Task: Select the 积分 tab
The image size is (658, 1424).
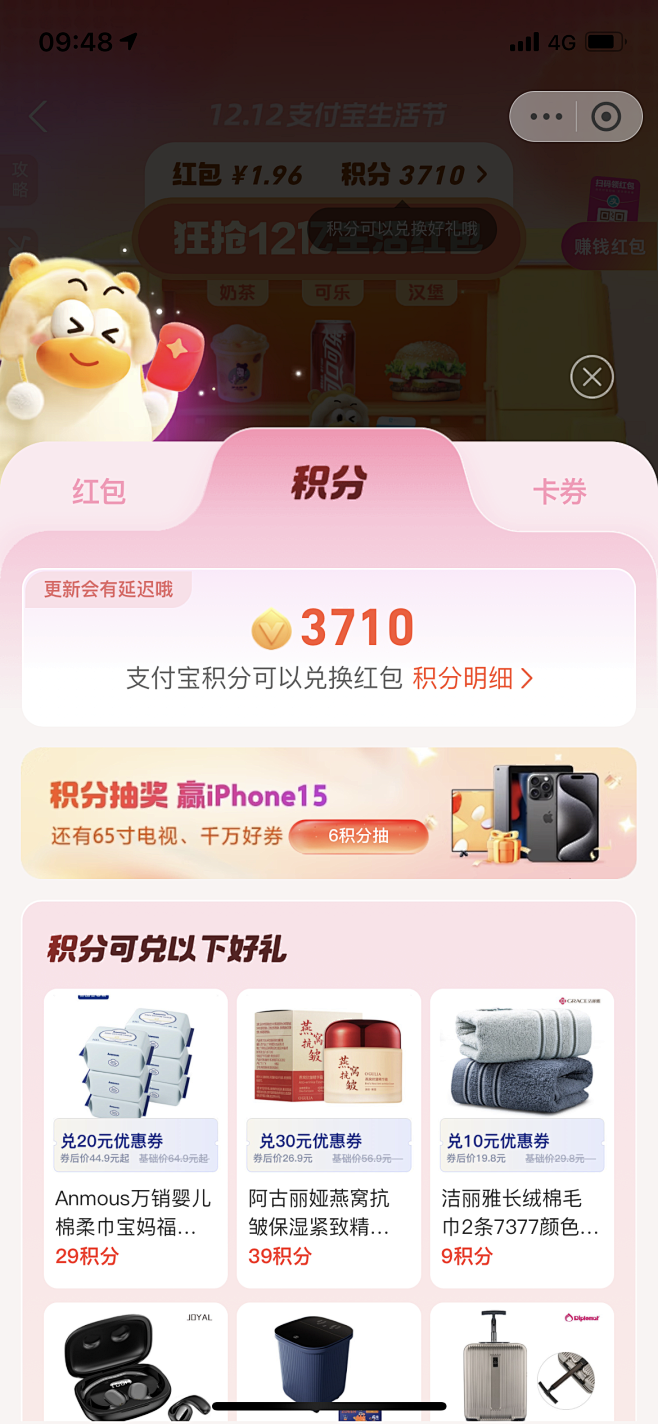Action: [x=329, y=483]
